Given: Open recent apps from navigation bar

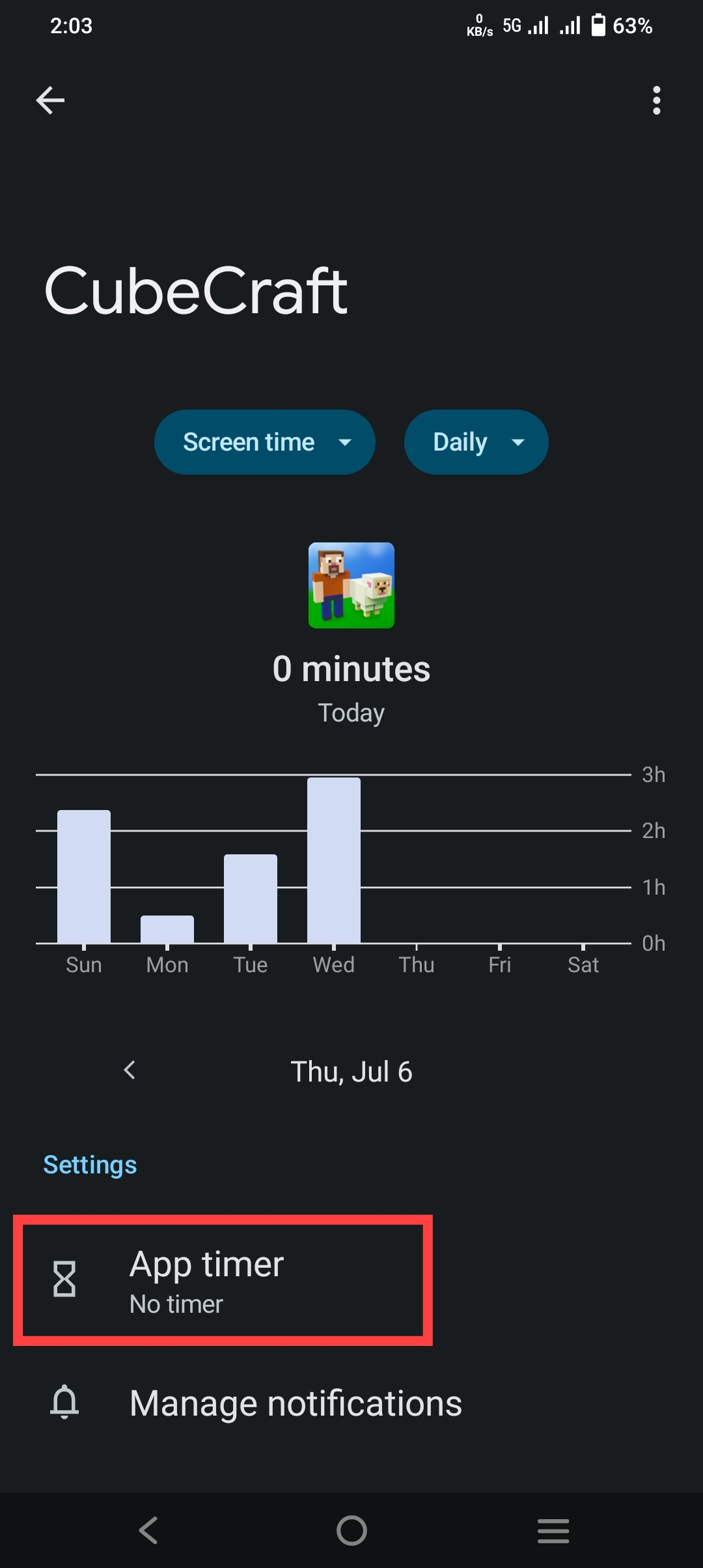Looking at the screenshot, I should [553, 1530].
